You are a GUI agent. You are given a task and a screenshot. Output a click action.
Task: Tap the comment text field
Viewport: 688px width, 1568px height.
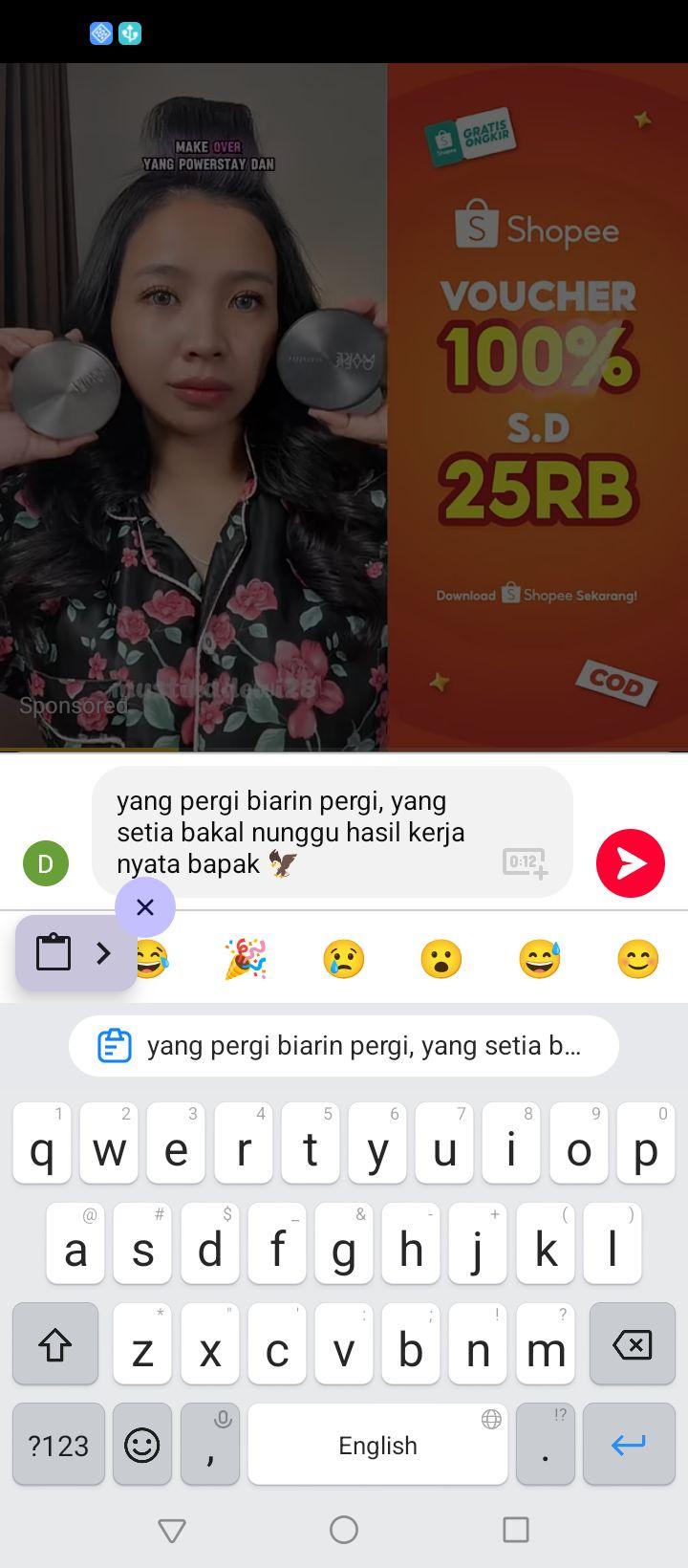[x=332, y=832]
